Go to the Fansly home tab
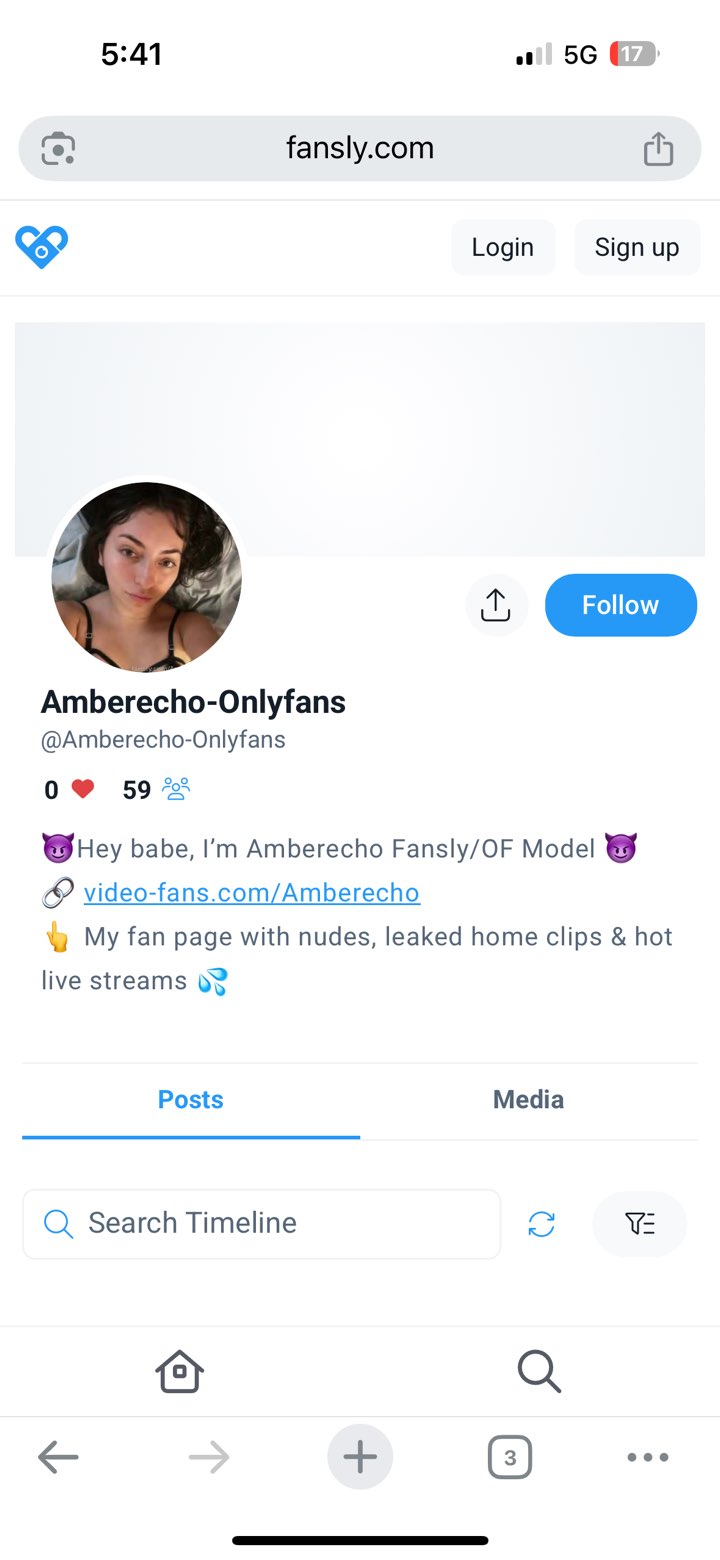Viewport: 720px width, 1560px height. point(180,1371)
